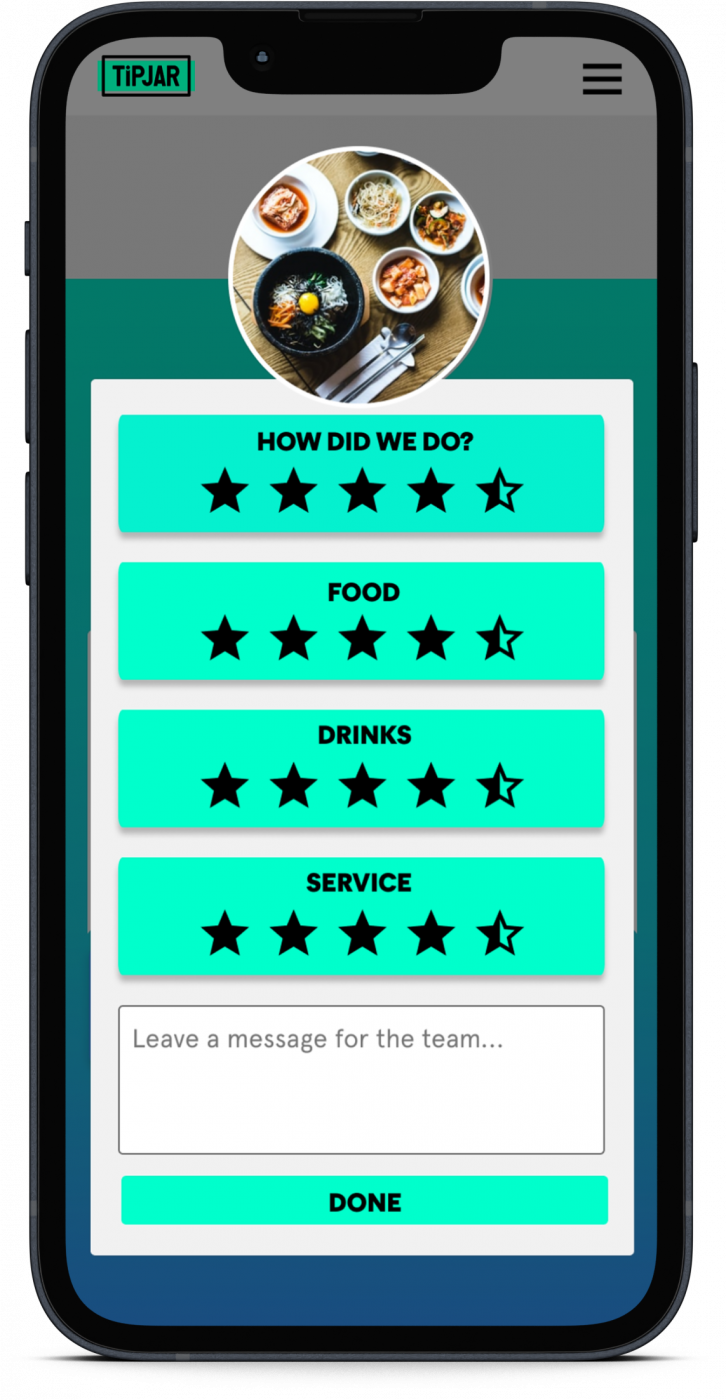726x1400 pixels.
Task: Rate Drinks two stars
Action: coord(293,787)
